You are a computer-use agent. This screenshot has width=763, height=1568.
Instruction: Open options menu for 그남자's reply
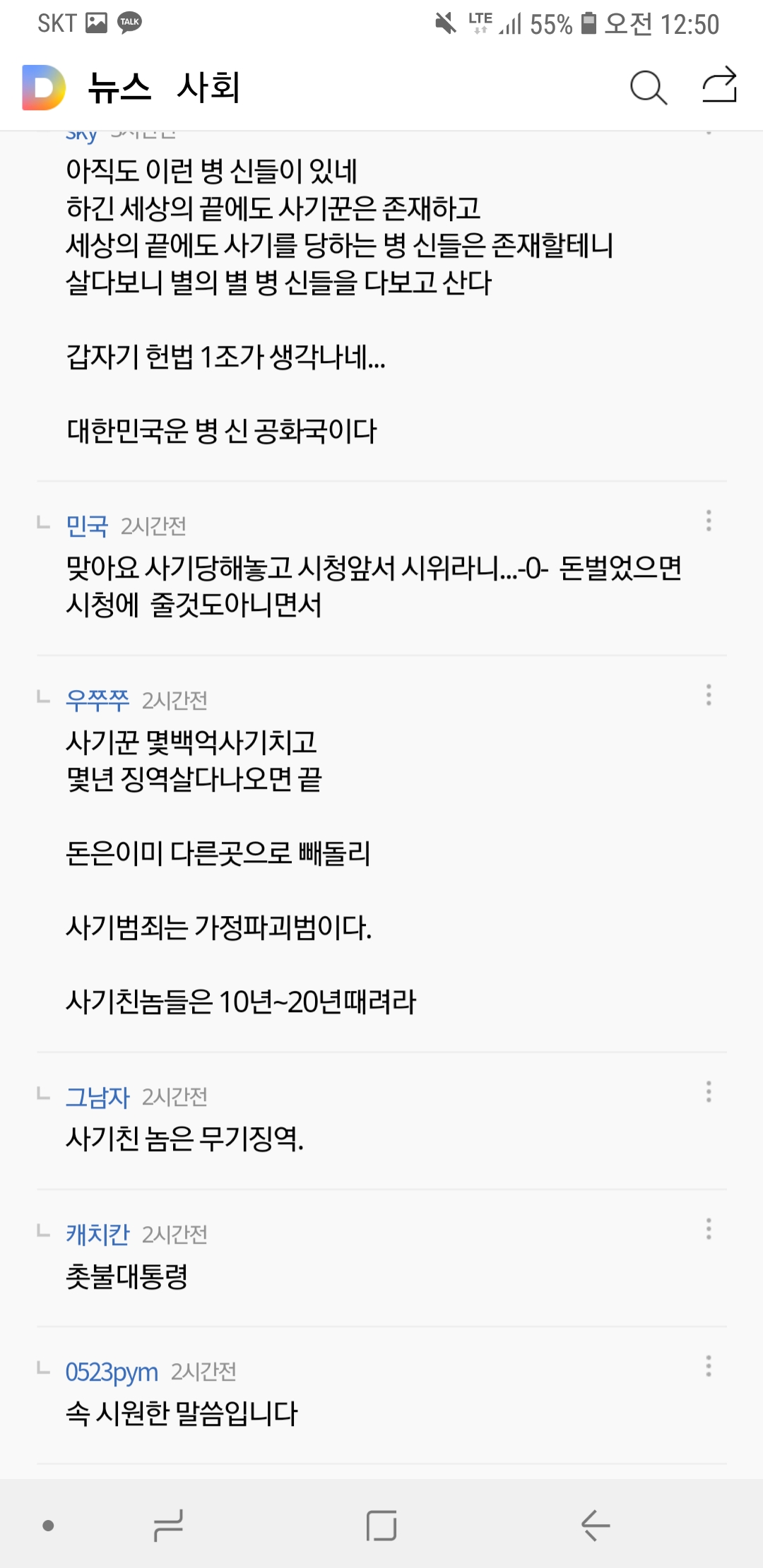(709, 1092)
